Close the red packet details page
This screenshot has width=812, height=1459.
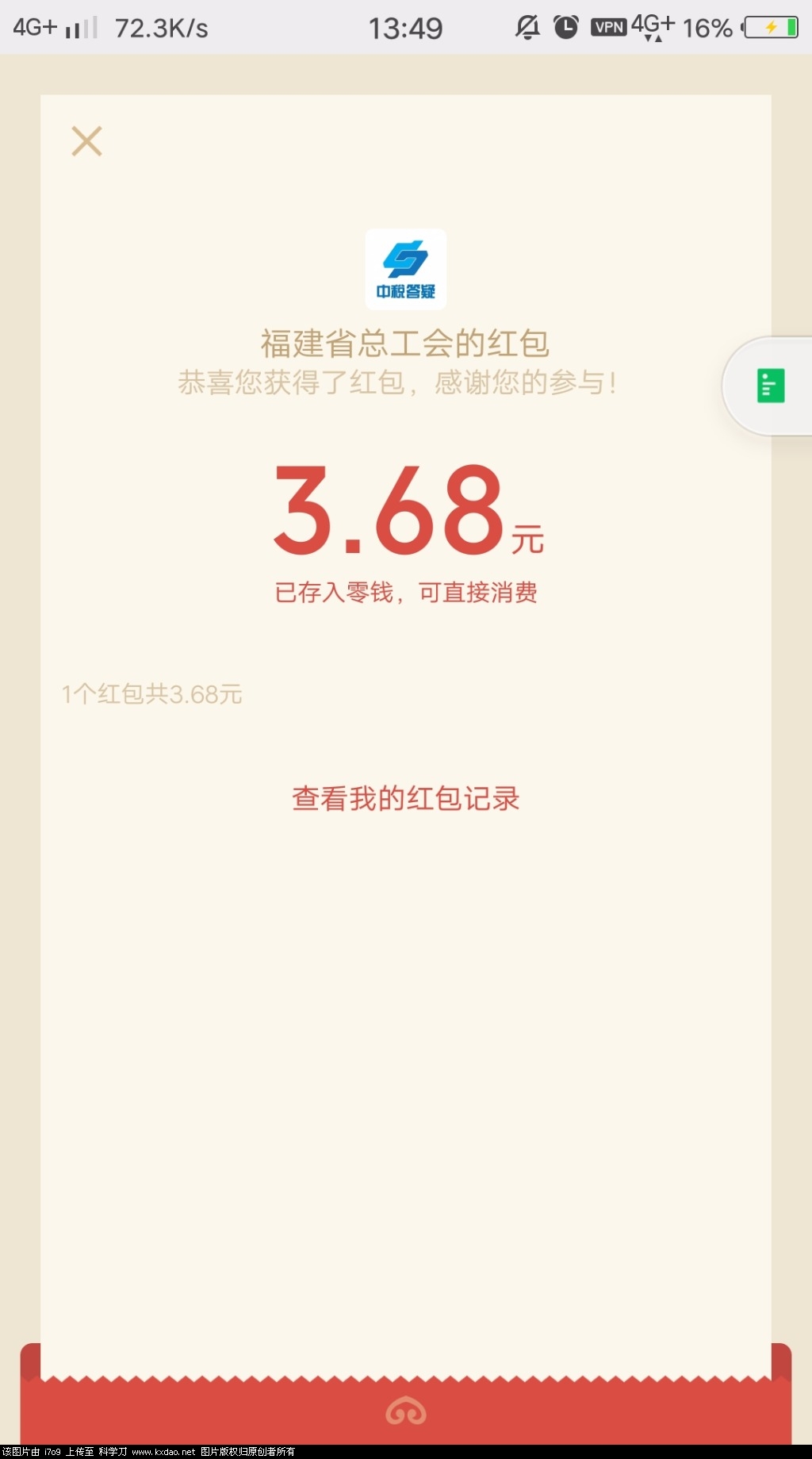tap(86, 141)
